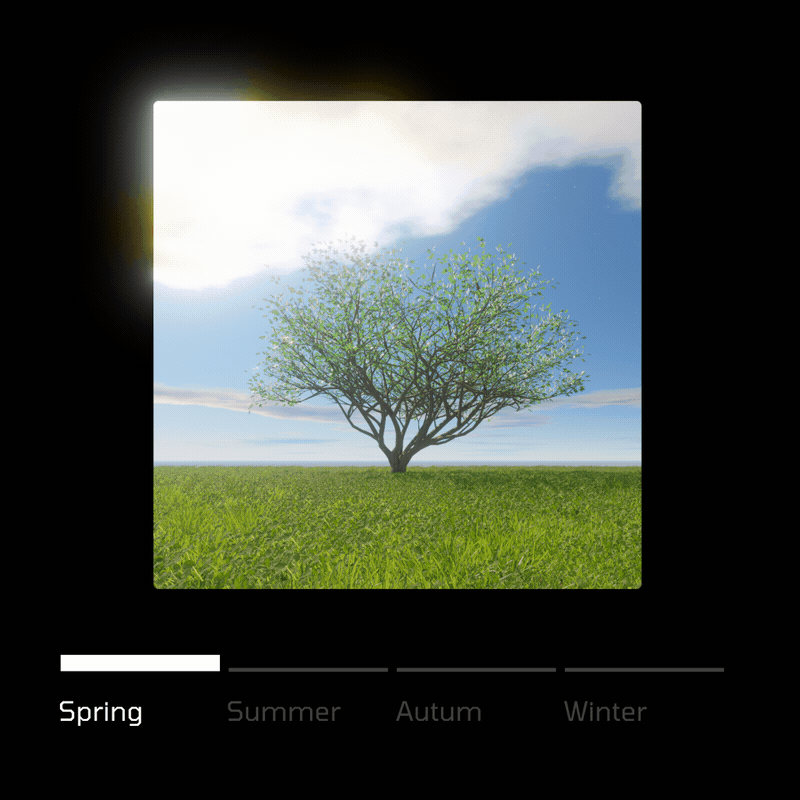The image size is (800, 800).
Task: Select the Spring season tab
Action: (101, 711)
